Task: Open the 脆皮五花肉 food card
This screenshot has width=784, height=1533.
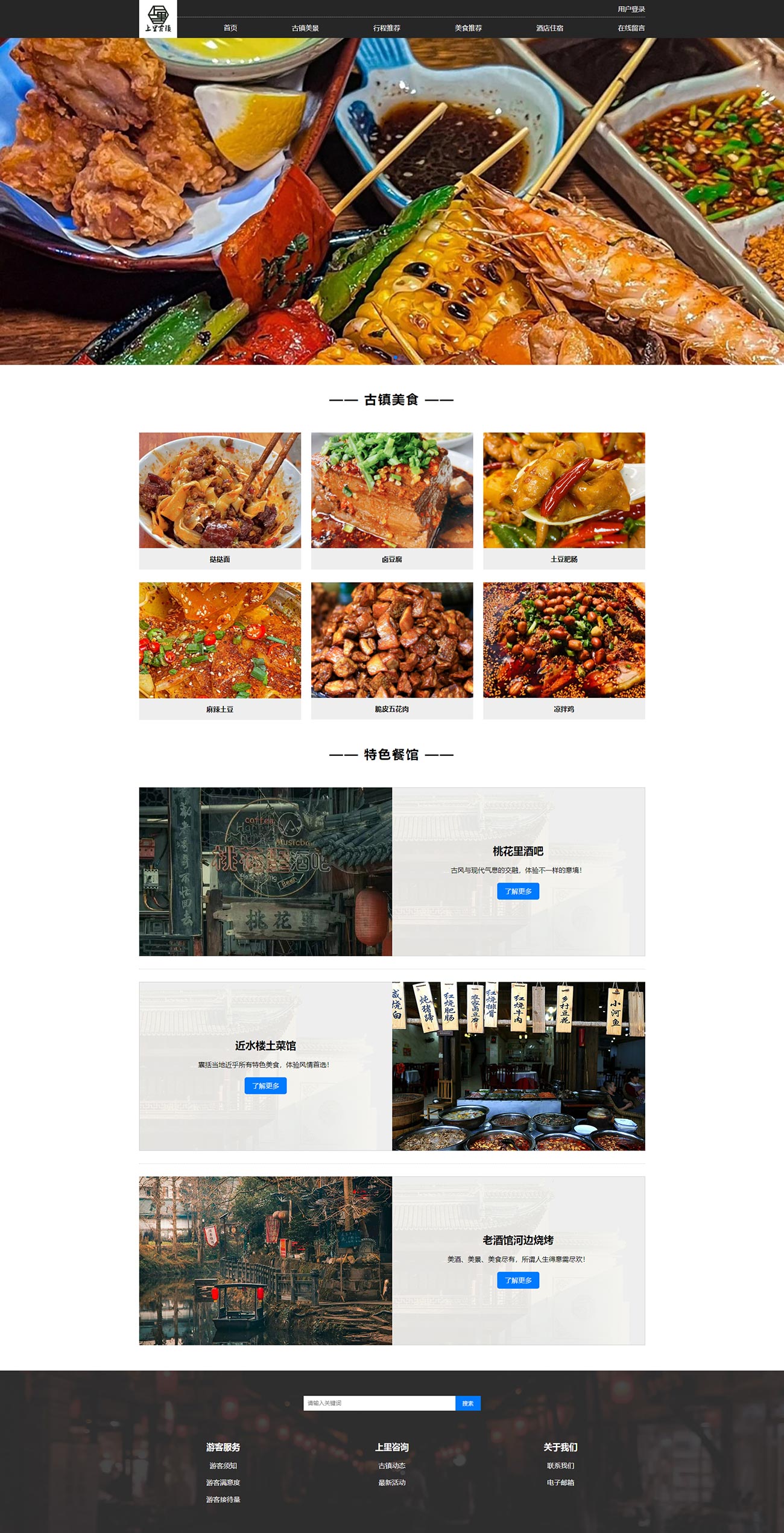Action: click(392, 650)
